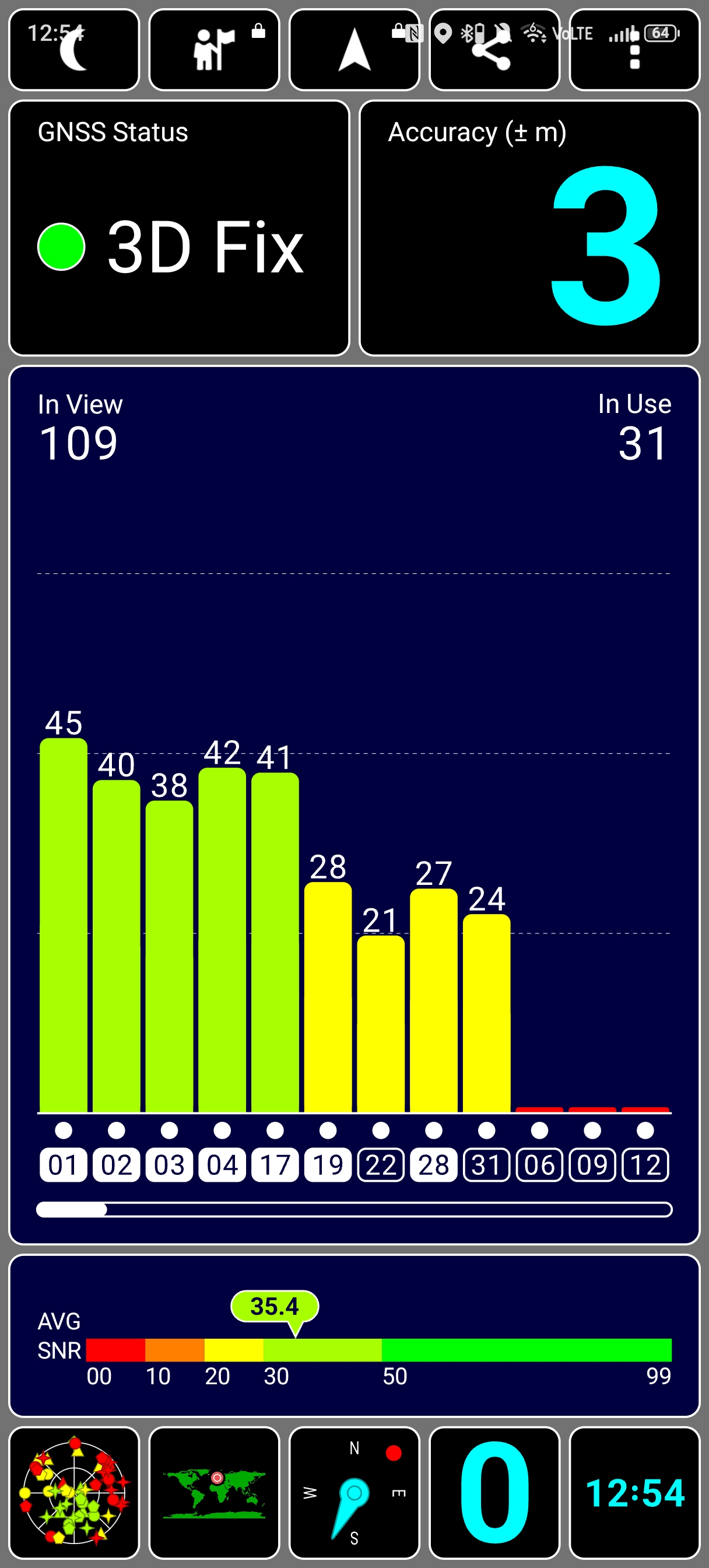Image resolution: width=709 pixels, height=1568 pixels.
Task: Open the three-dot overflow menu
Action: click(634, 50)
